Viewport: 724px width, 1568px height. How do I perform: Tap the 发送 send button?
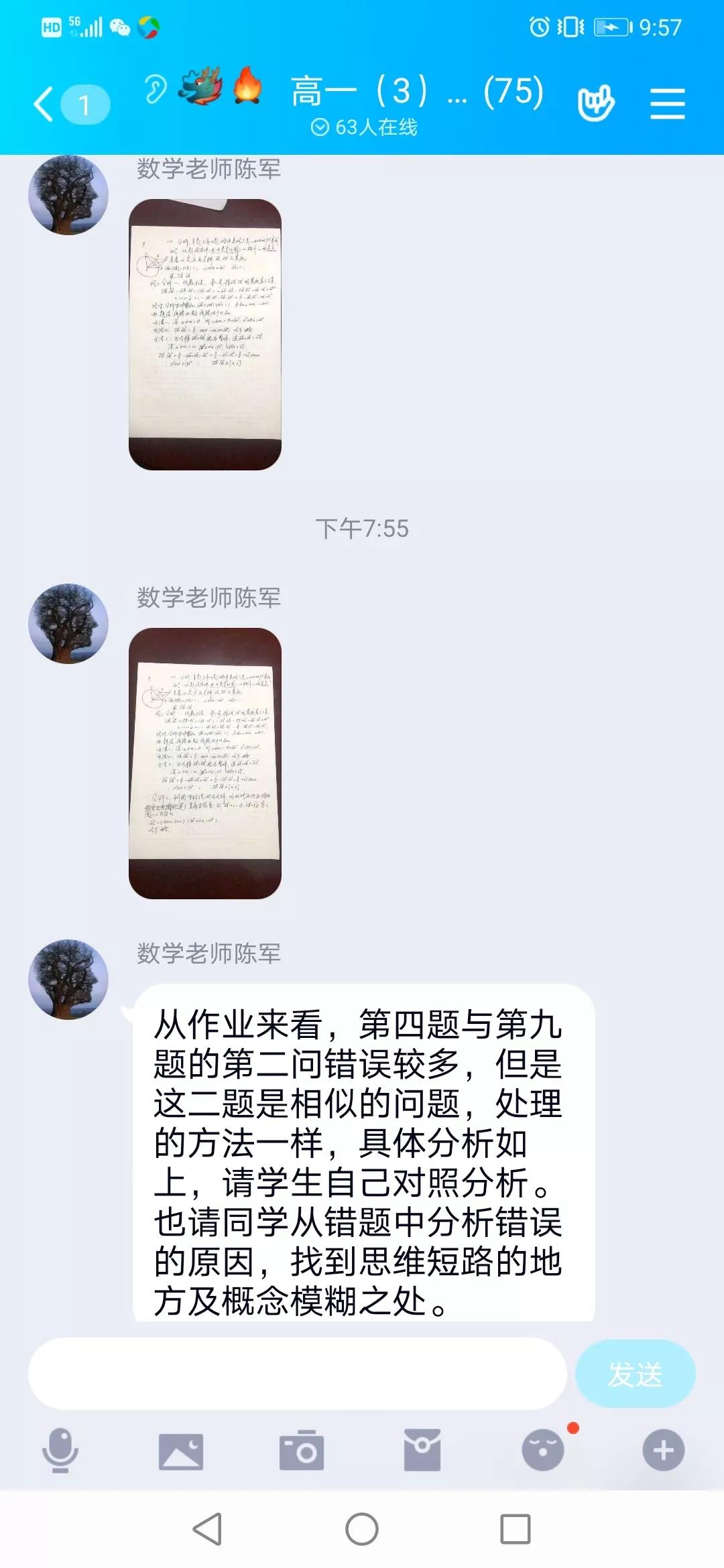click(635, 1374)
